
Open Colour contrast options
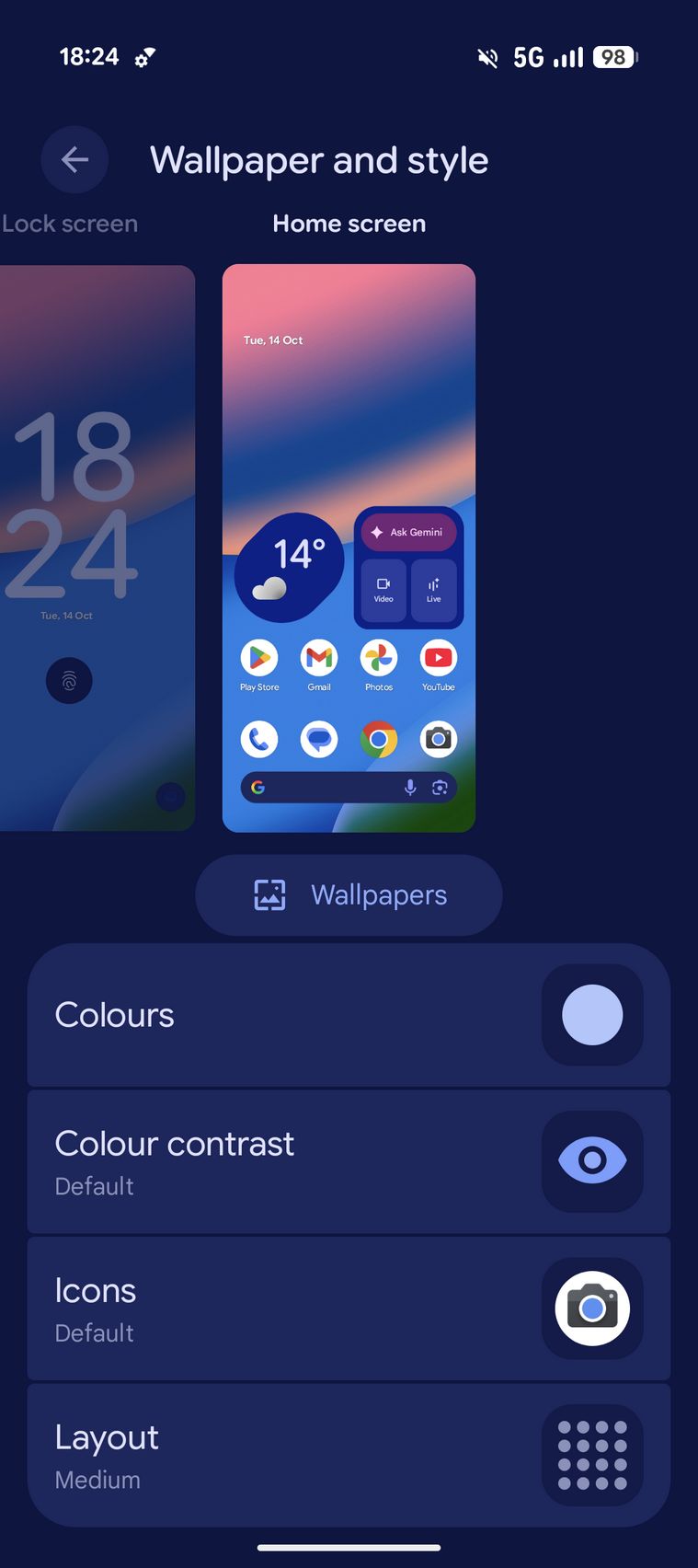click(349, 1162)
